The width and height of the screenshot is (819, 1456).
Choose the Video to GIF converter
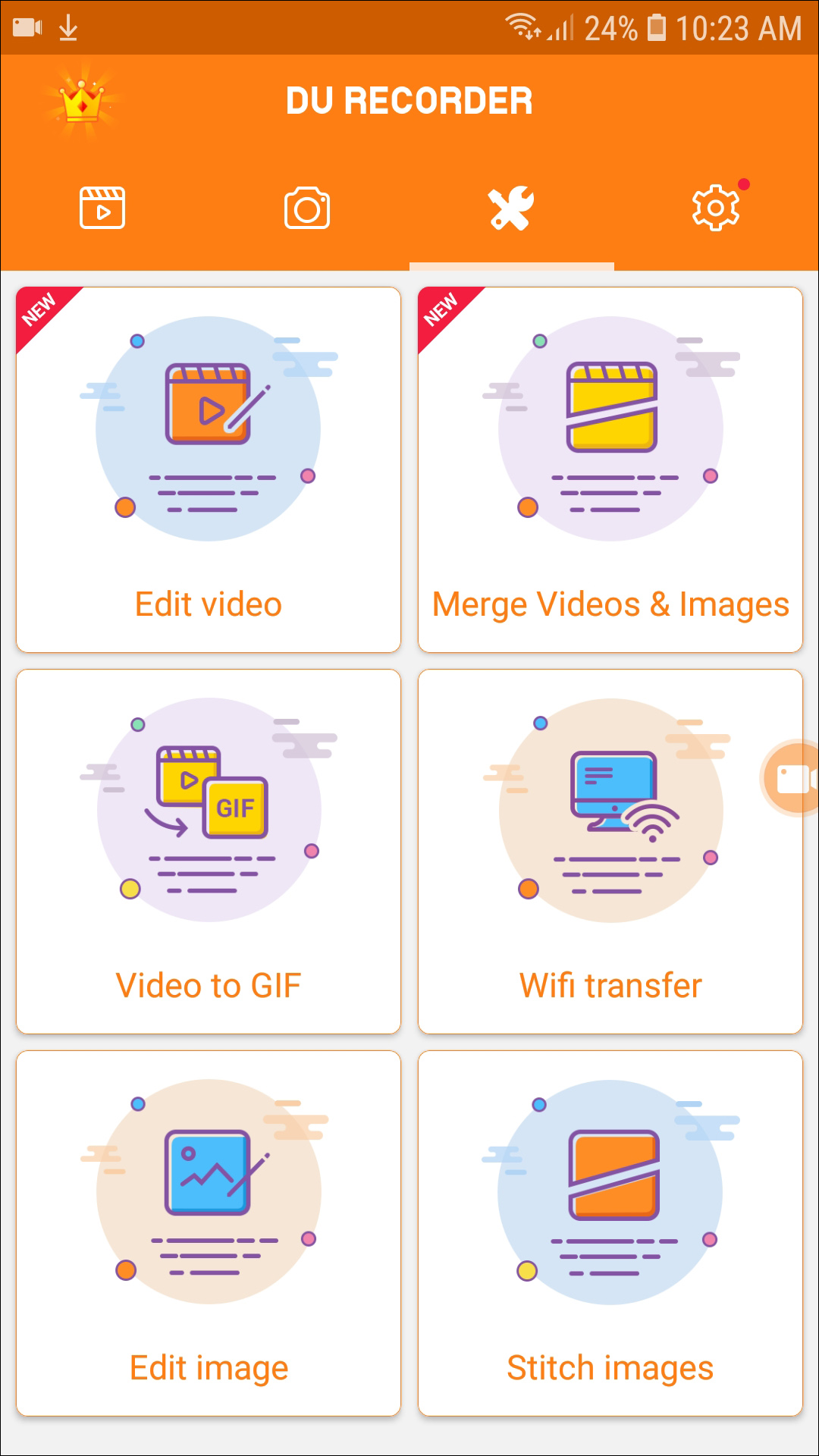(x=209, y=852)
